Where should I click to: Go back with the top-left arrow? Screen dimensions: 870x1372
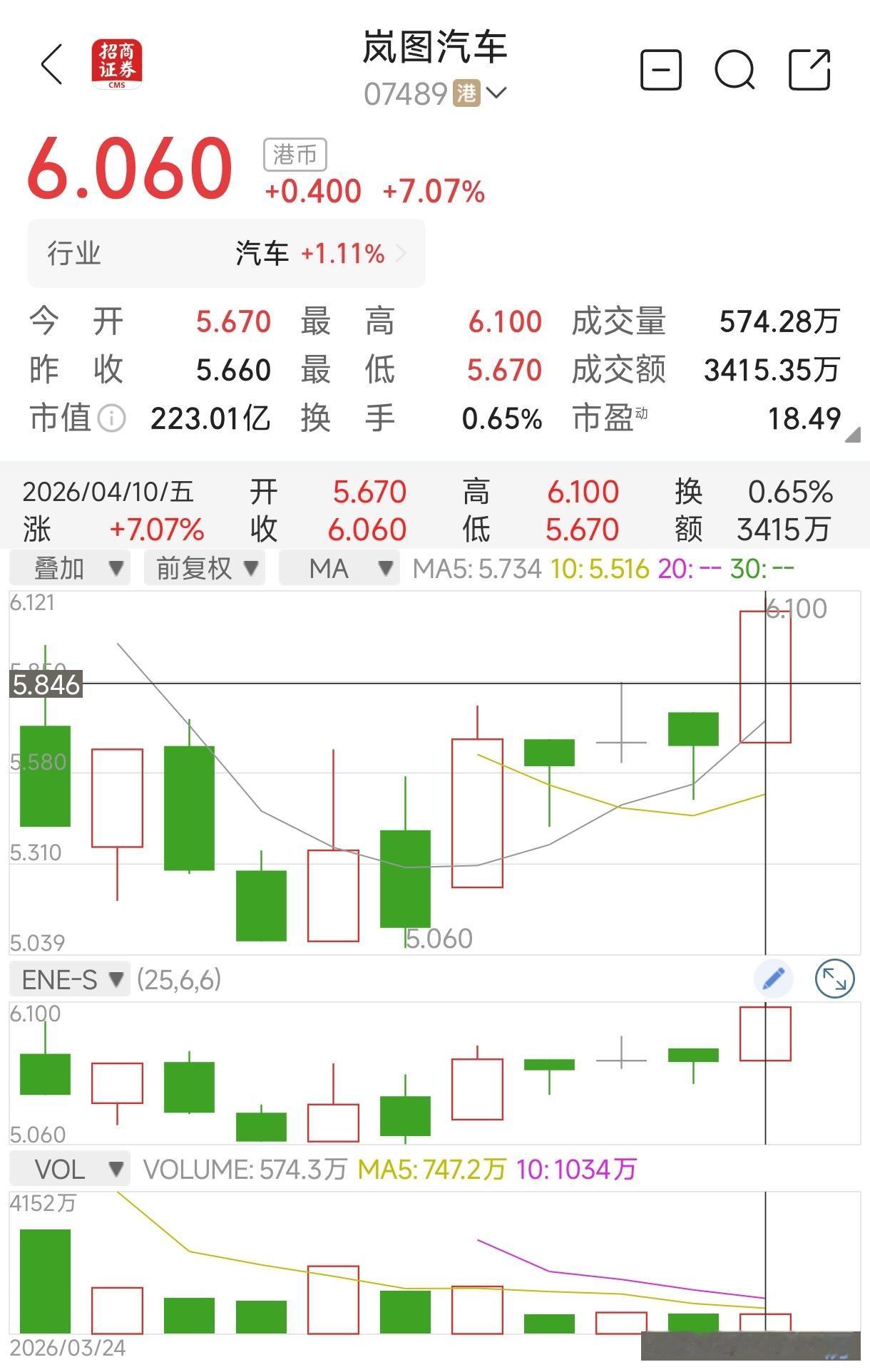click(52, 65)
